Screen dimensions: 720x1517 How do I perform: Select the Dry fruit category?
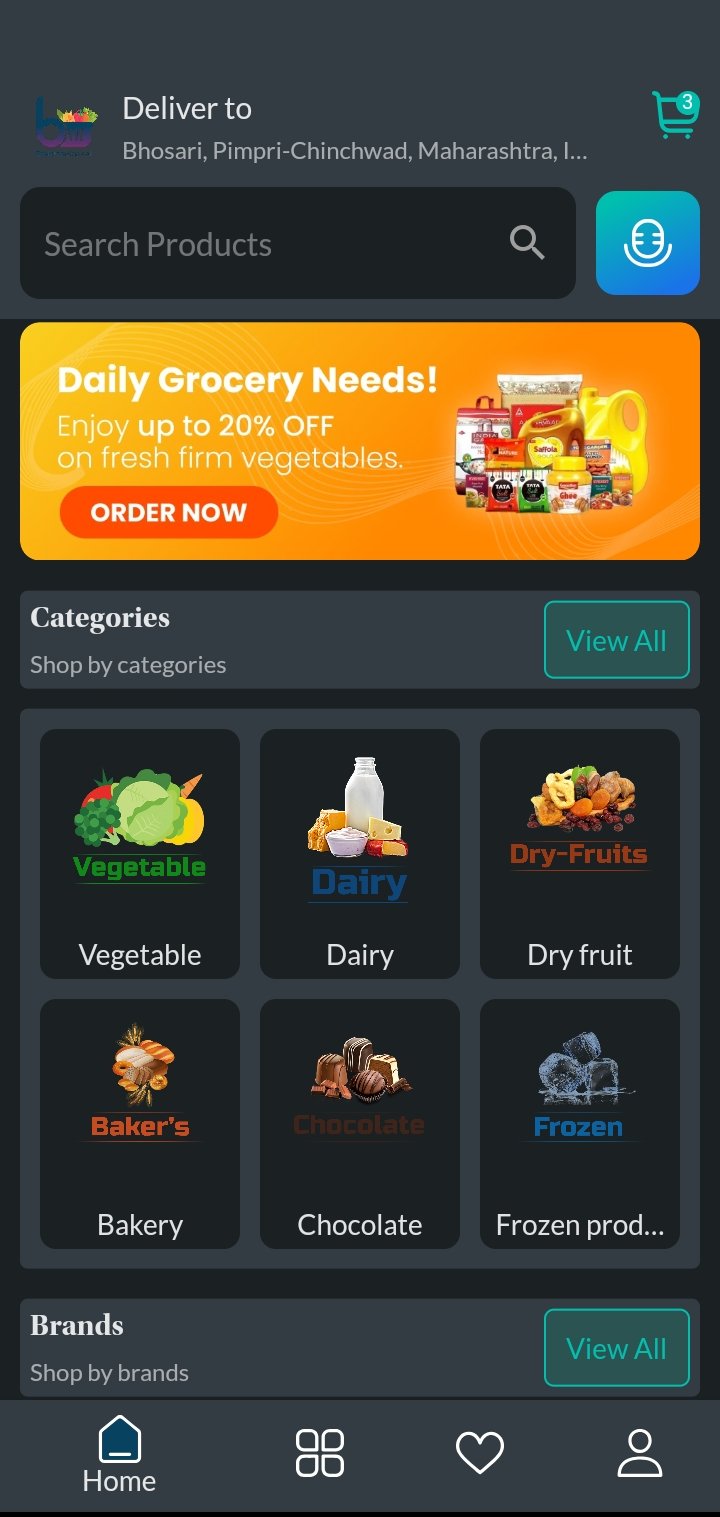580,853
